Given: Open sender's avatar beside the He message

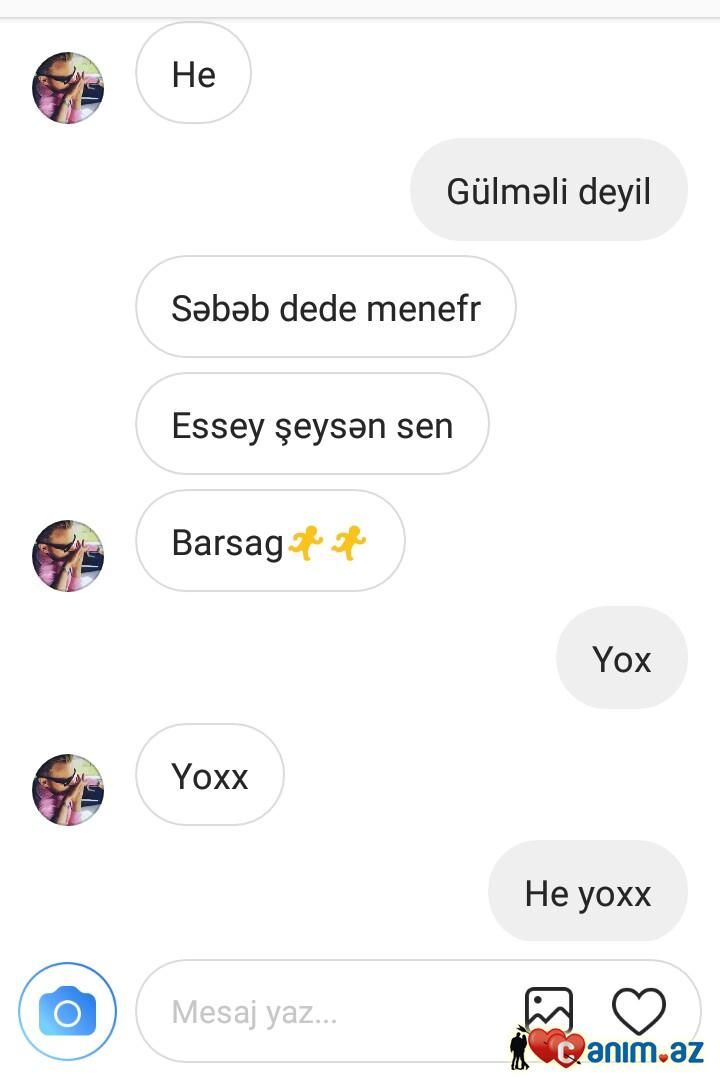Looking at the screenshot, I should 68,87.
